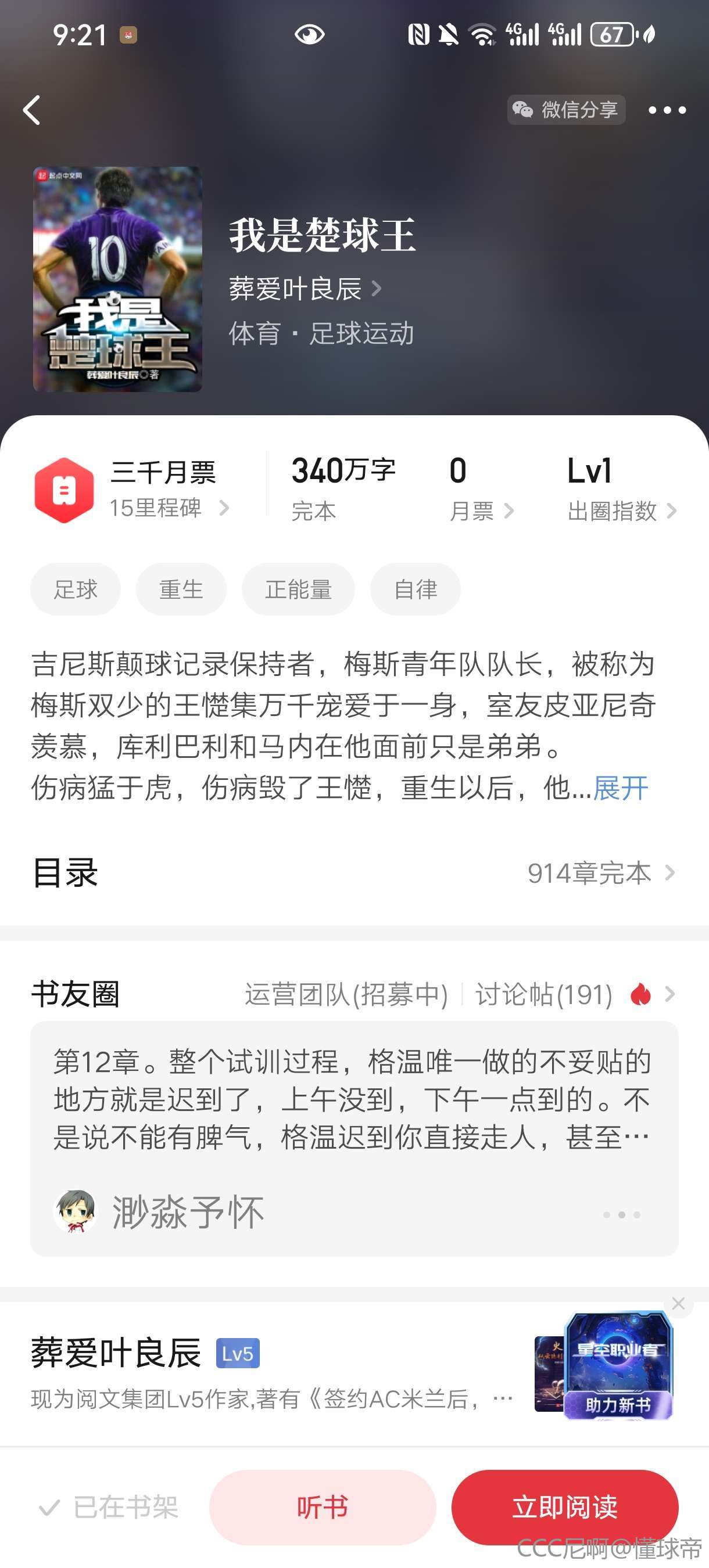Screen dimensions: 709x1568
Task: Select the 自律 tag chip
Action: (x=416, y=589)
